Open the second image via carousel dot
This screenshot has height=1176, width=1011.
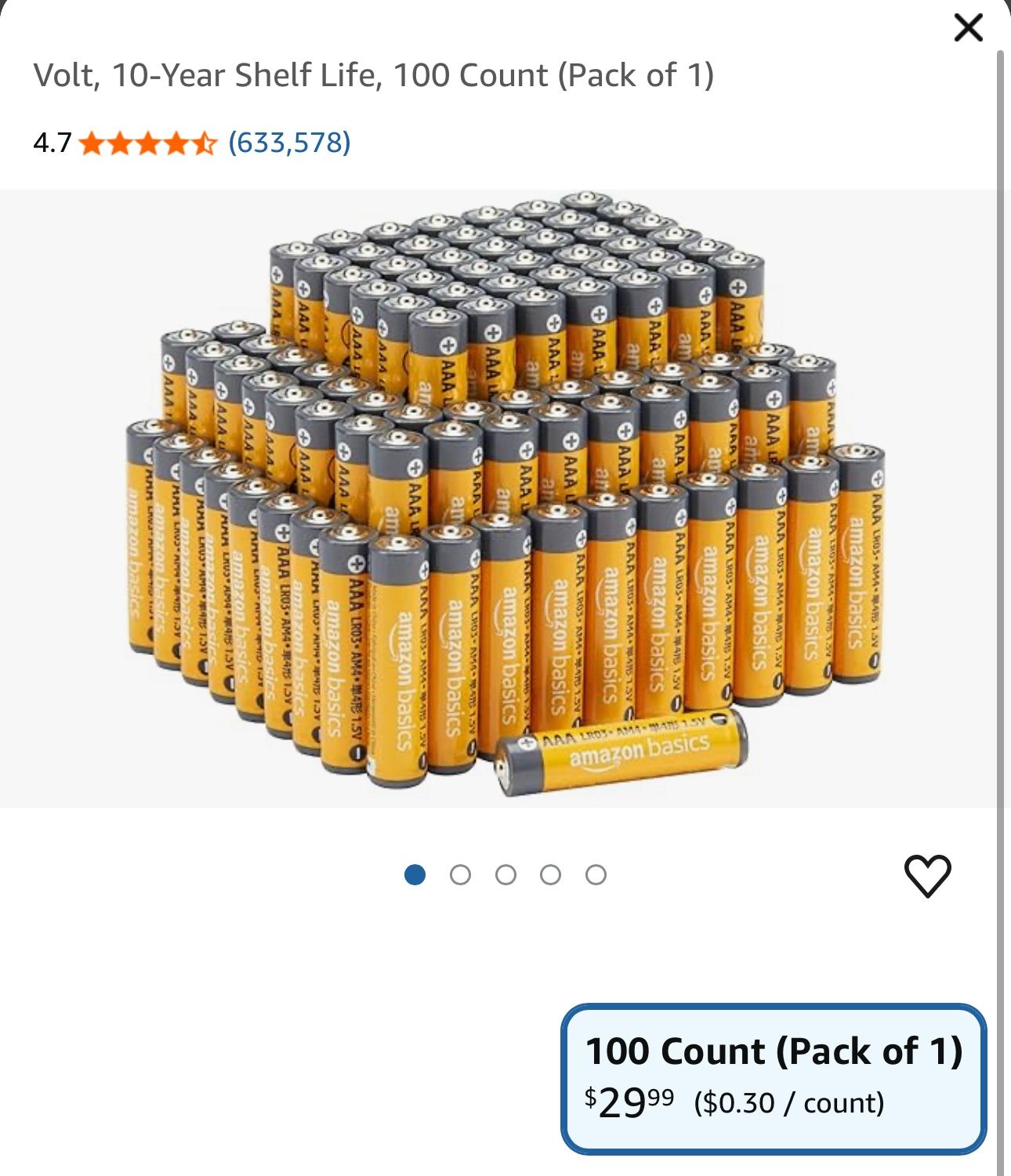(x=459, y=875)
